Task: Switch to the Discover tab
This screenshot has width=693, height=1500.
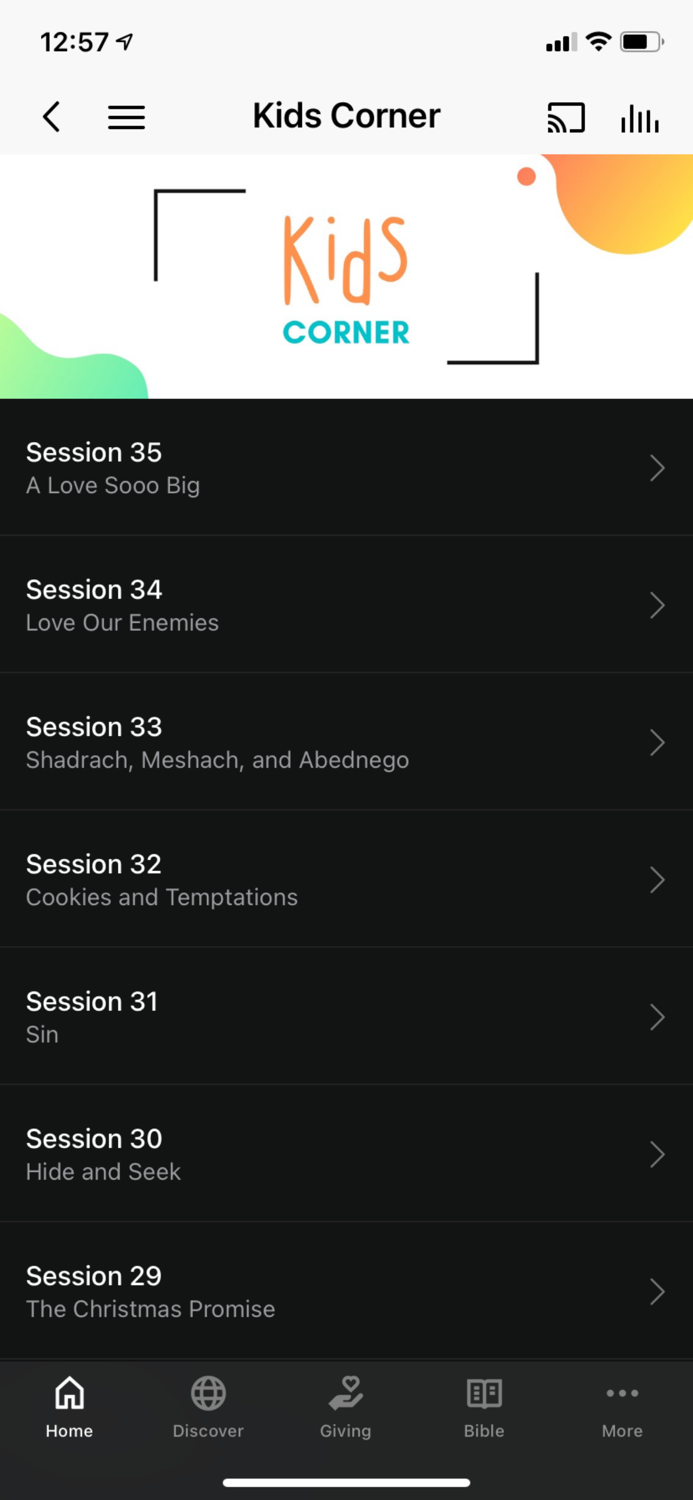Action: pyautogui.click(x=208, y=1407)
